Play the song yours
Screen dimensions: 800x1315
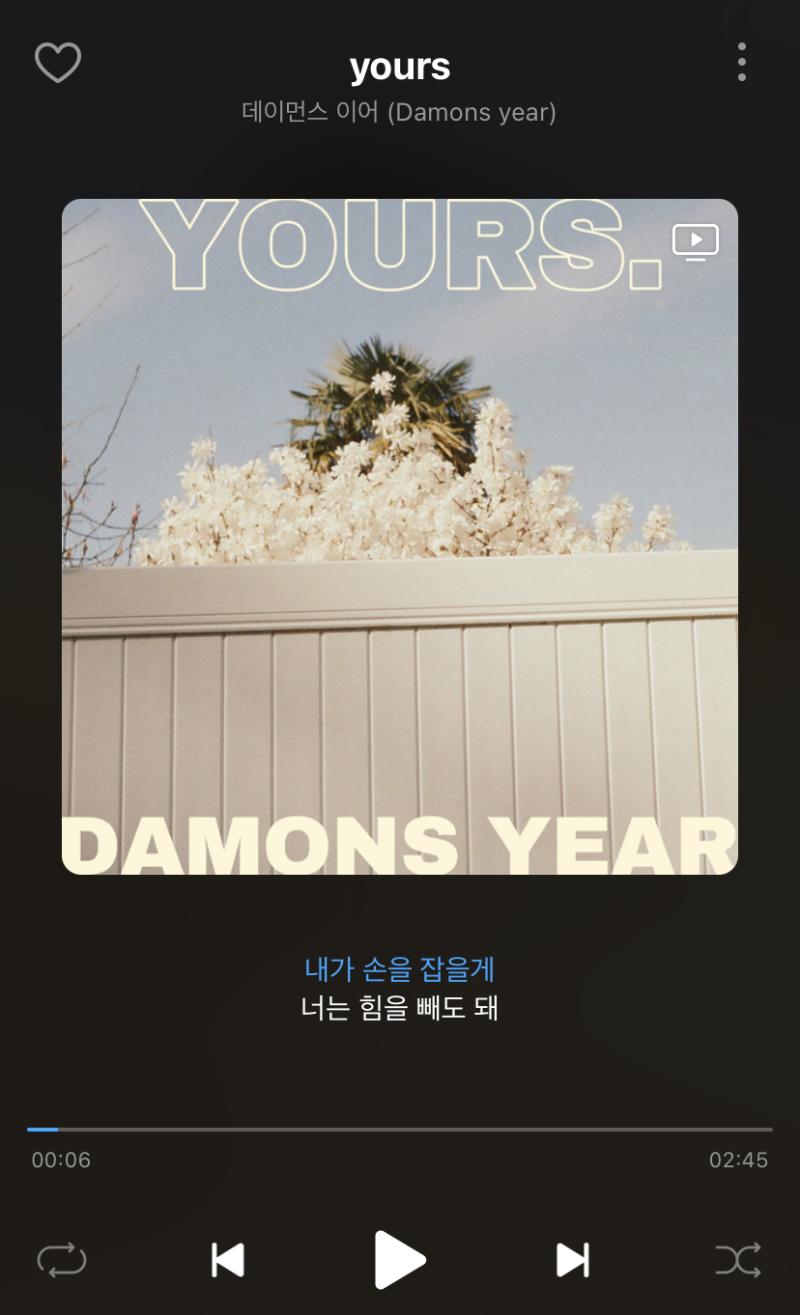pos(400,1260)
